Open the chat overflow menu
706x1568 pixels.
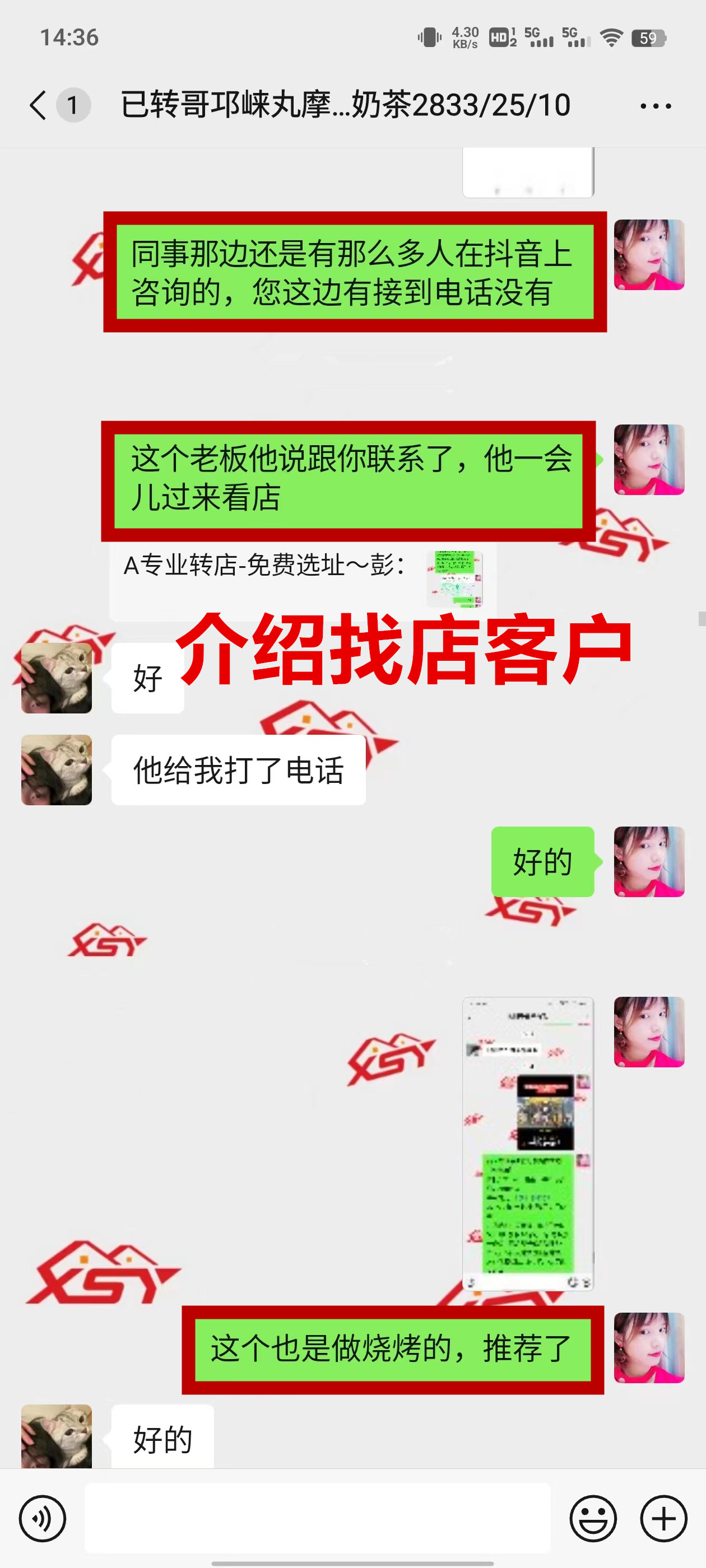tap(656, 106)
